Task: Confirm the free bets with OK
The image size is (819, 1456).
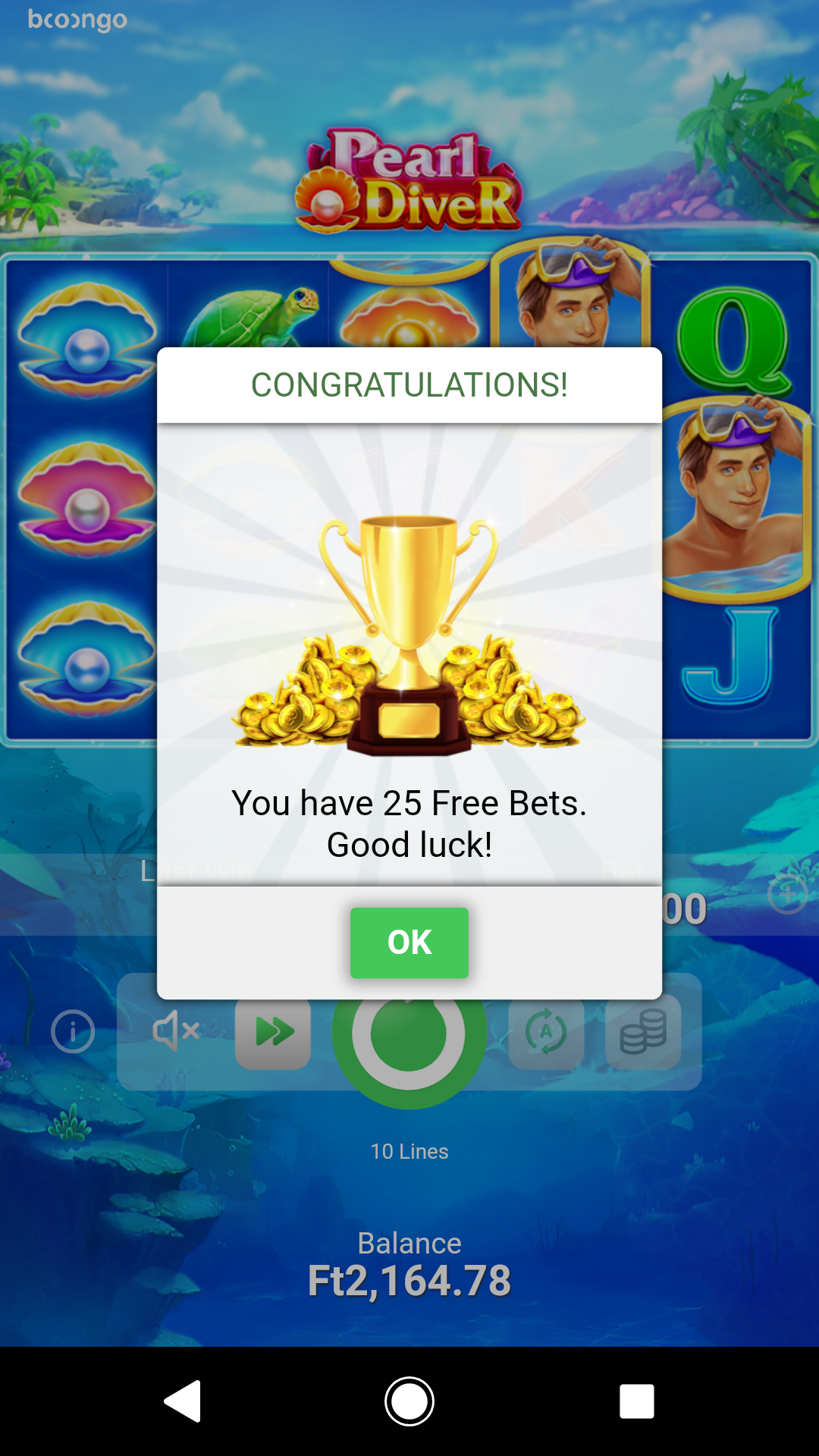Action: pos(409,943)
